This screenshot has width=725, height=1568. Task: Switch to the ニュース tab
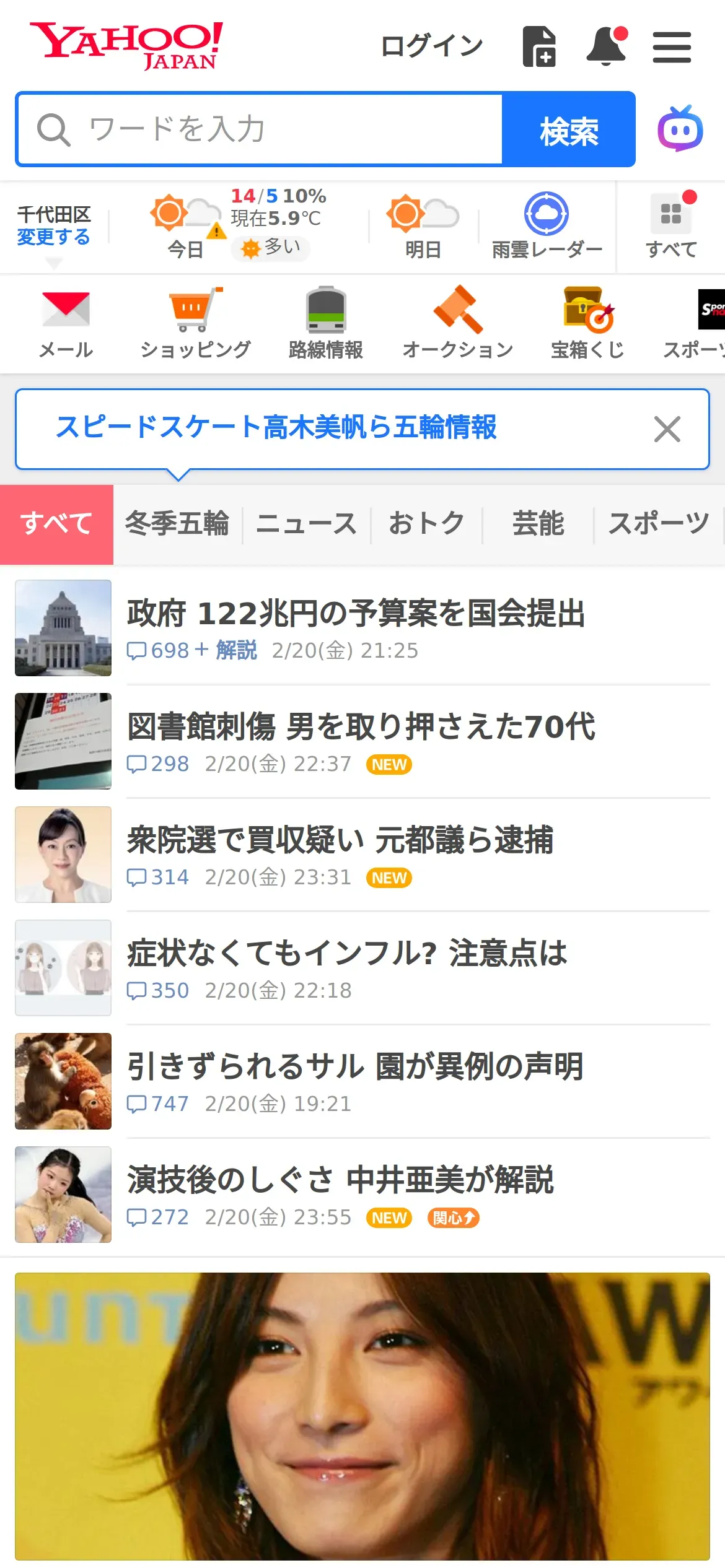(x=306, y=523)
